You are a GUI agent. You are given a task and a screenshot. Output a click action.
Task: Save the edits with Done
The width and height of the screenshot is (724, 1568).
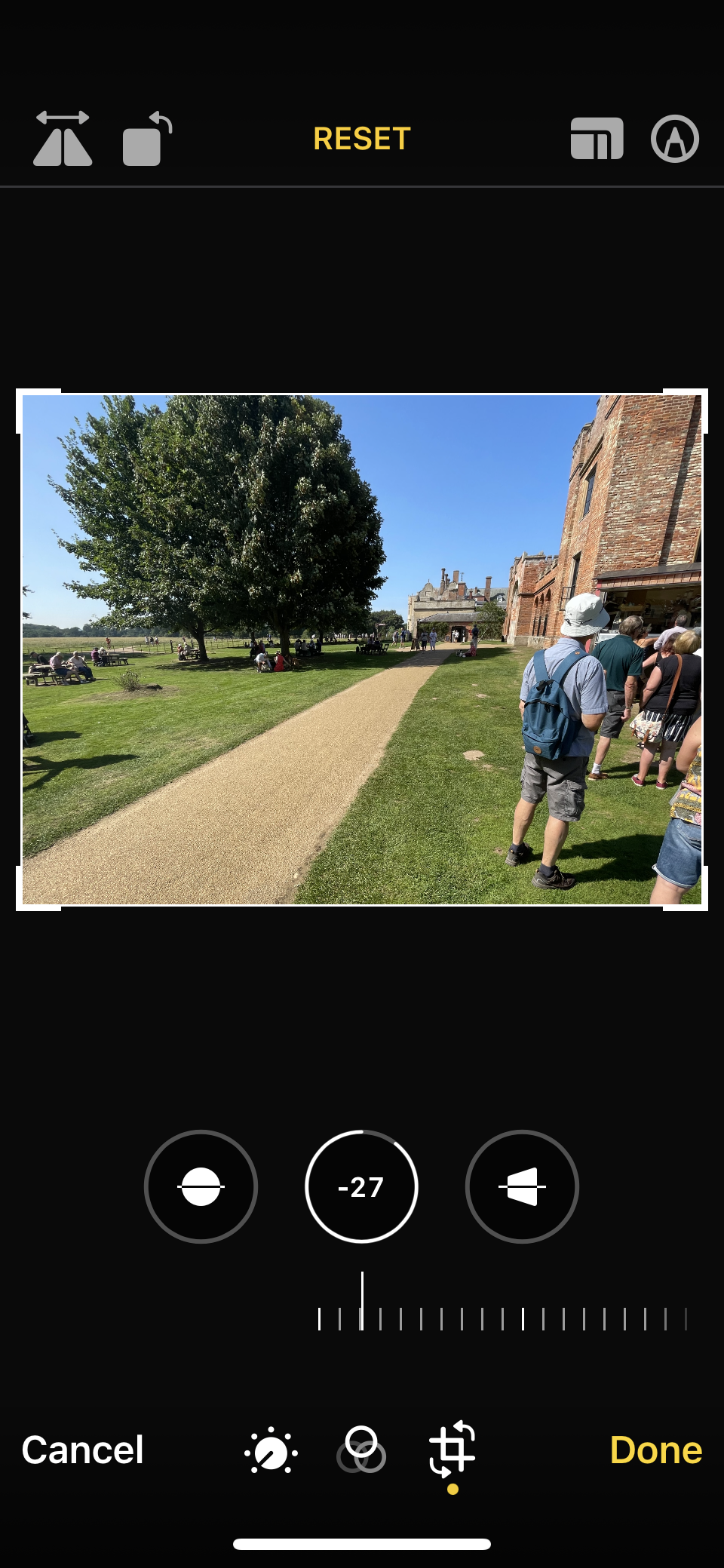click(x=655, y=1450)
